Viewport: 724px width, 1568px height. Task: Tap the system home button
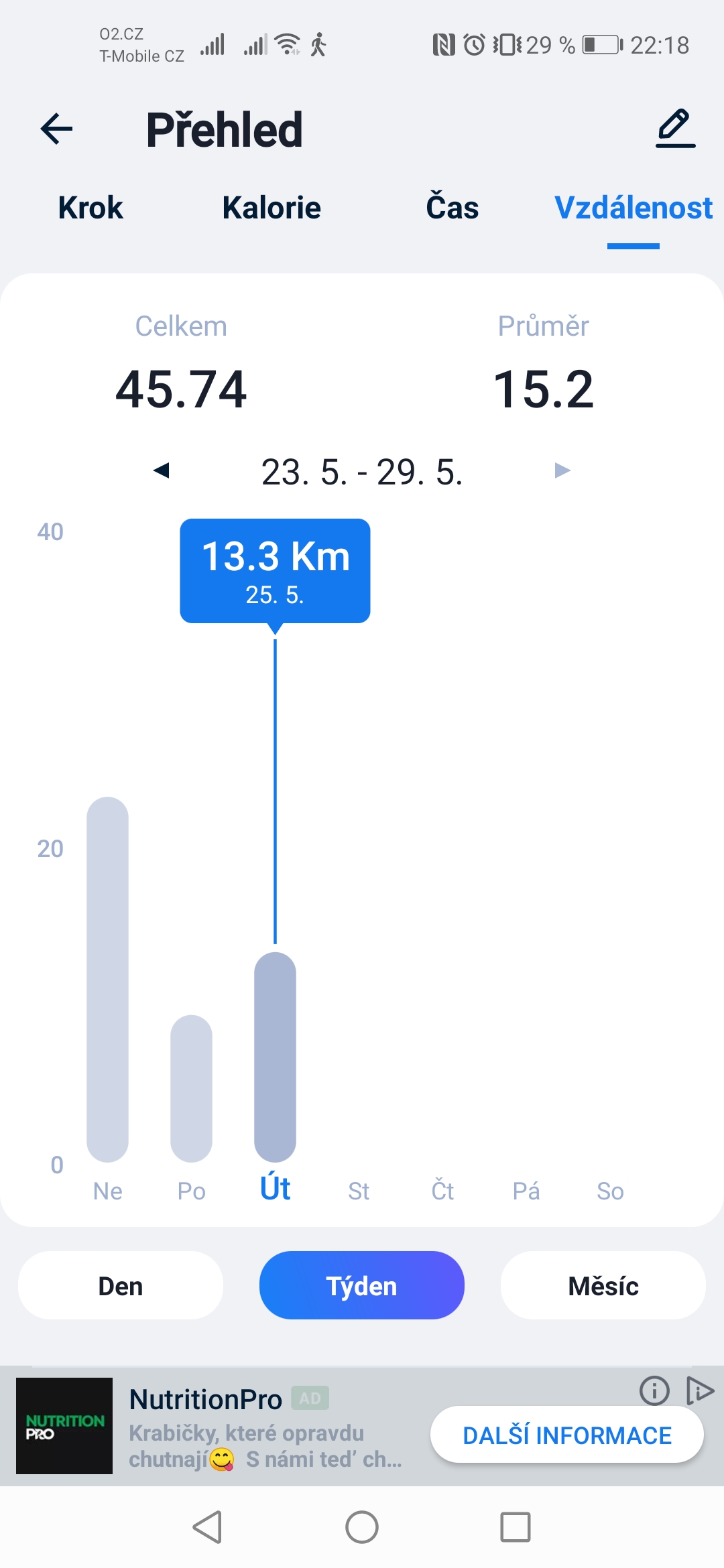point(362,1527)
